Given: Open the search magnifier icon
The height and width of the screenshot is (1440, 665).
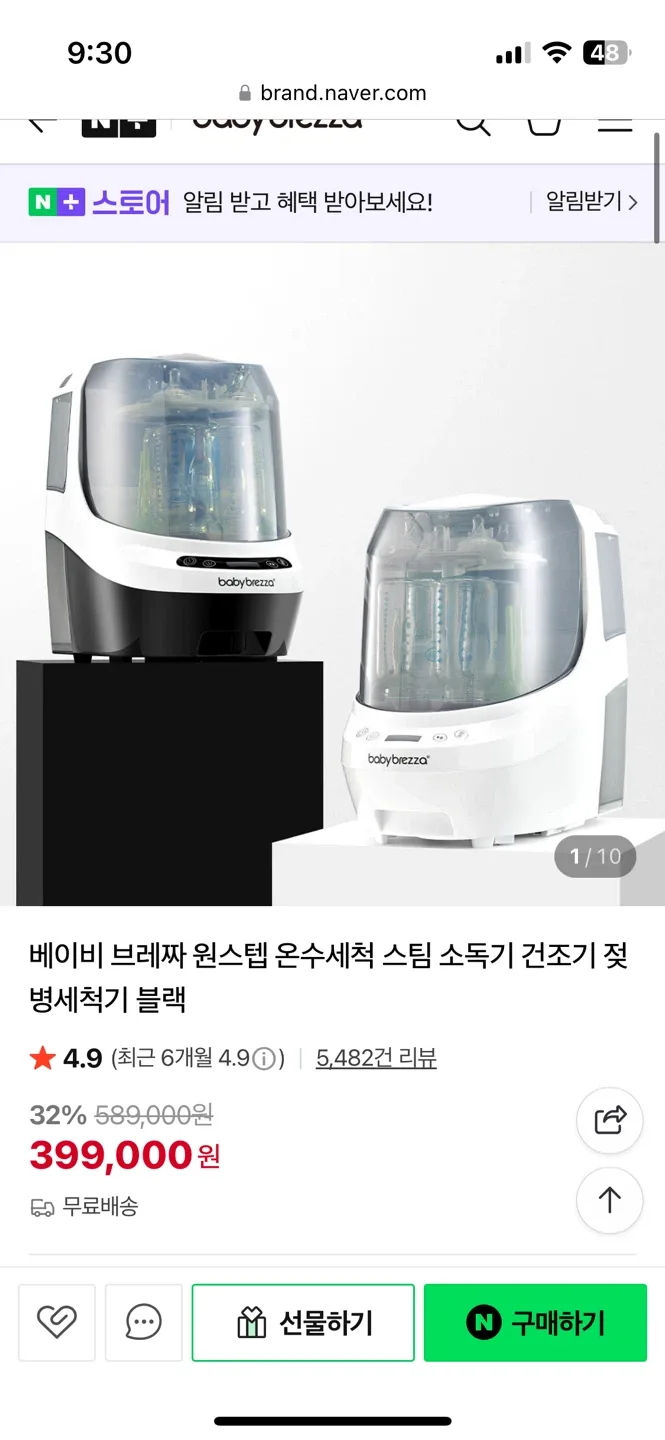Looking at the screenshot, I should (x=473, y=124).
